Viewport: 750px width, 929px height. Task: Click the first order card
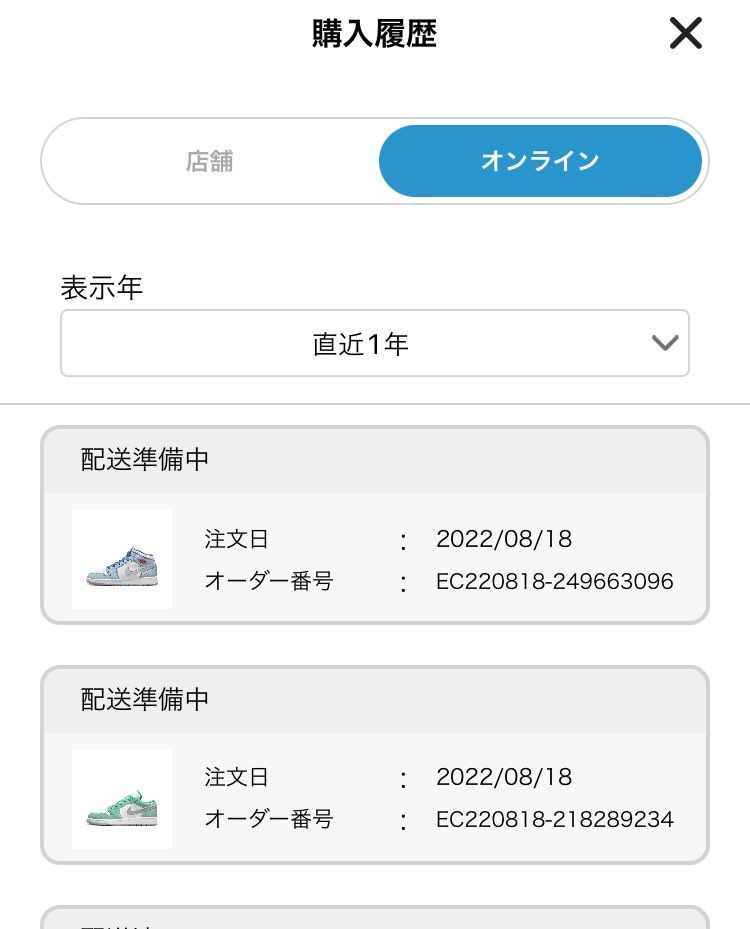pos(374,523)
